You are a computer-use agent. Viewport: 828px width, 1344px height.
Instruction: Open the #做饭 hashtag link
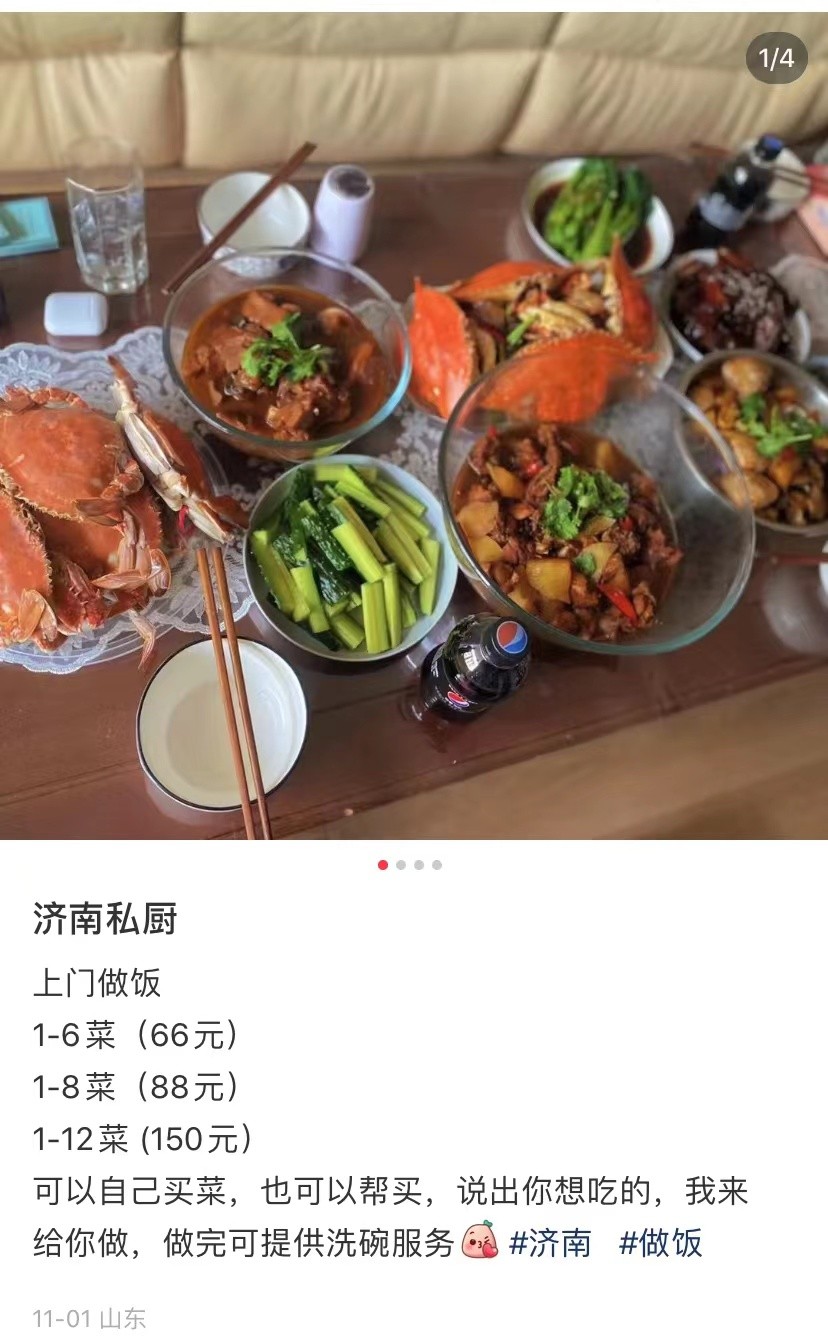660,1243
